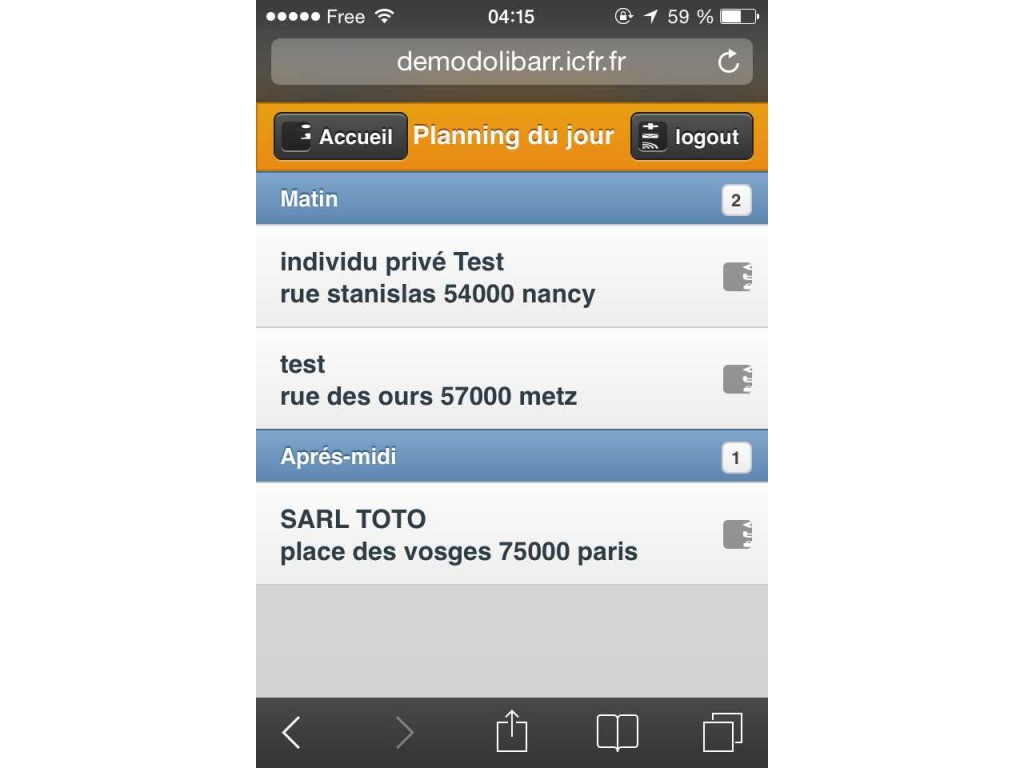This screenshot has height=768, width=1024.
Task: Tap the logout button
Action: pyautogui.click(x=691, y=137)
